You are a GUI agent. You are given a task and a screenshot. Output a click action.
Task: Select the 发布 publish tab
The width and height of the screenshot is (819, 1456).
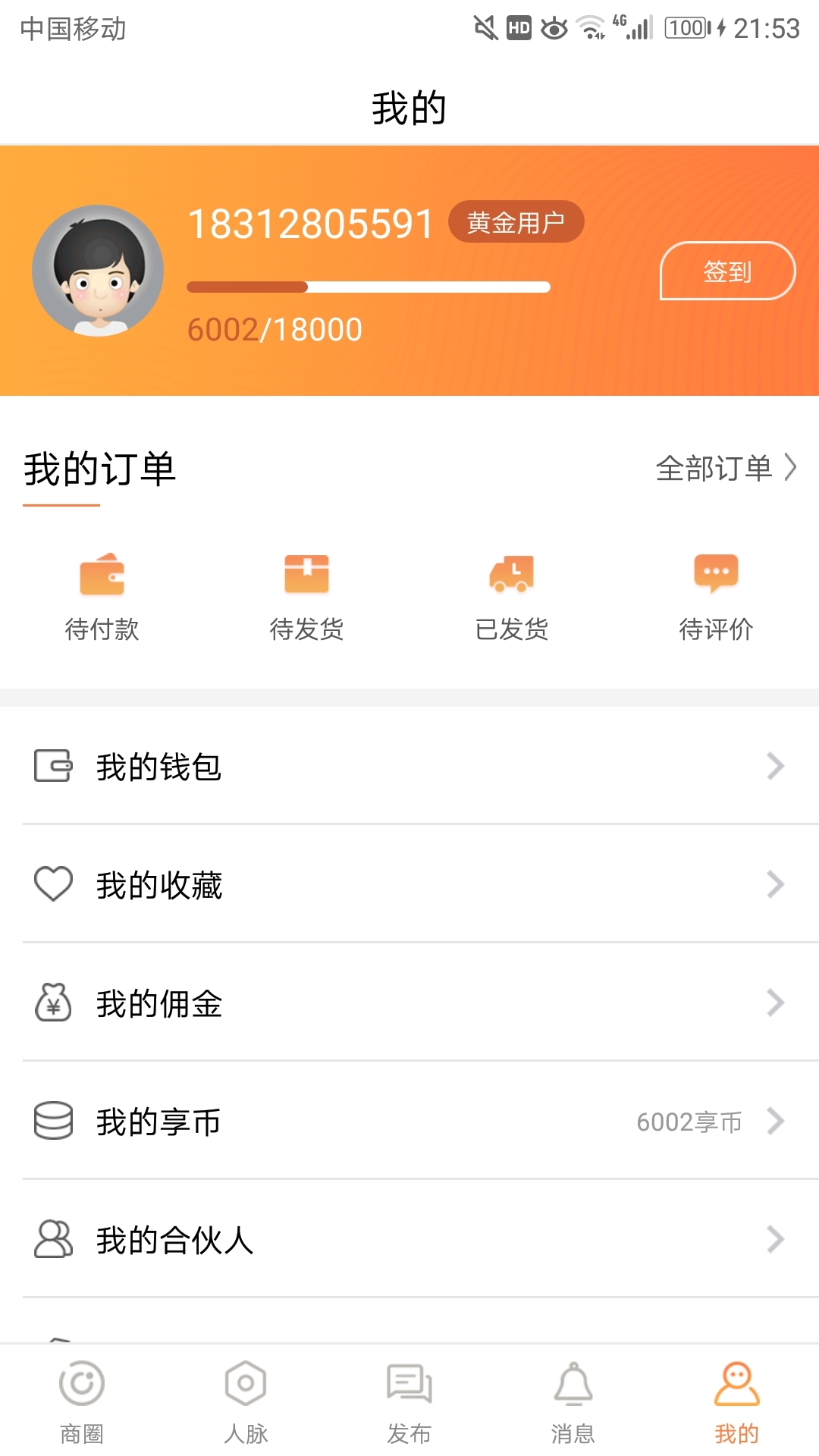tap(409, 1401)
